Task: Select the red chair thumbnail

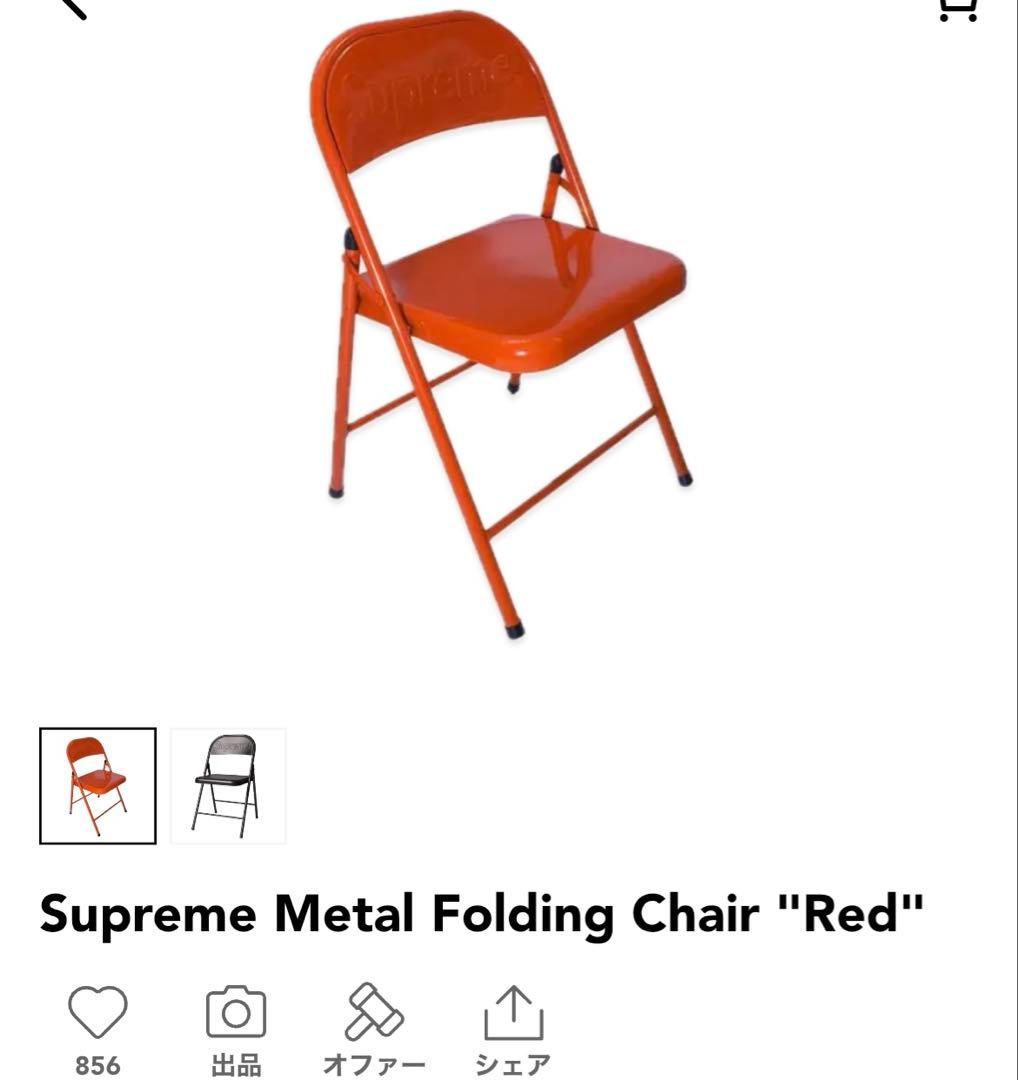Action: [98, 786]
